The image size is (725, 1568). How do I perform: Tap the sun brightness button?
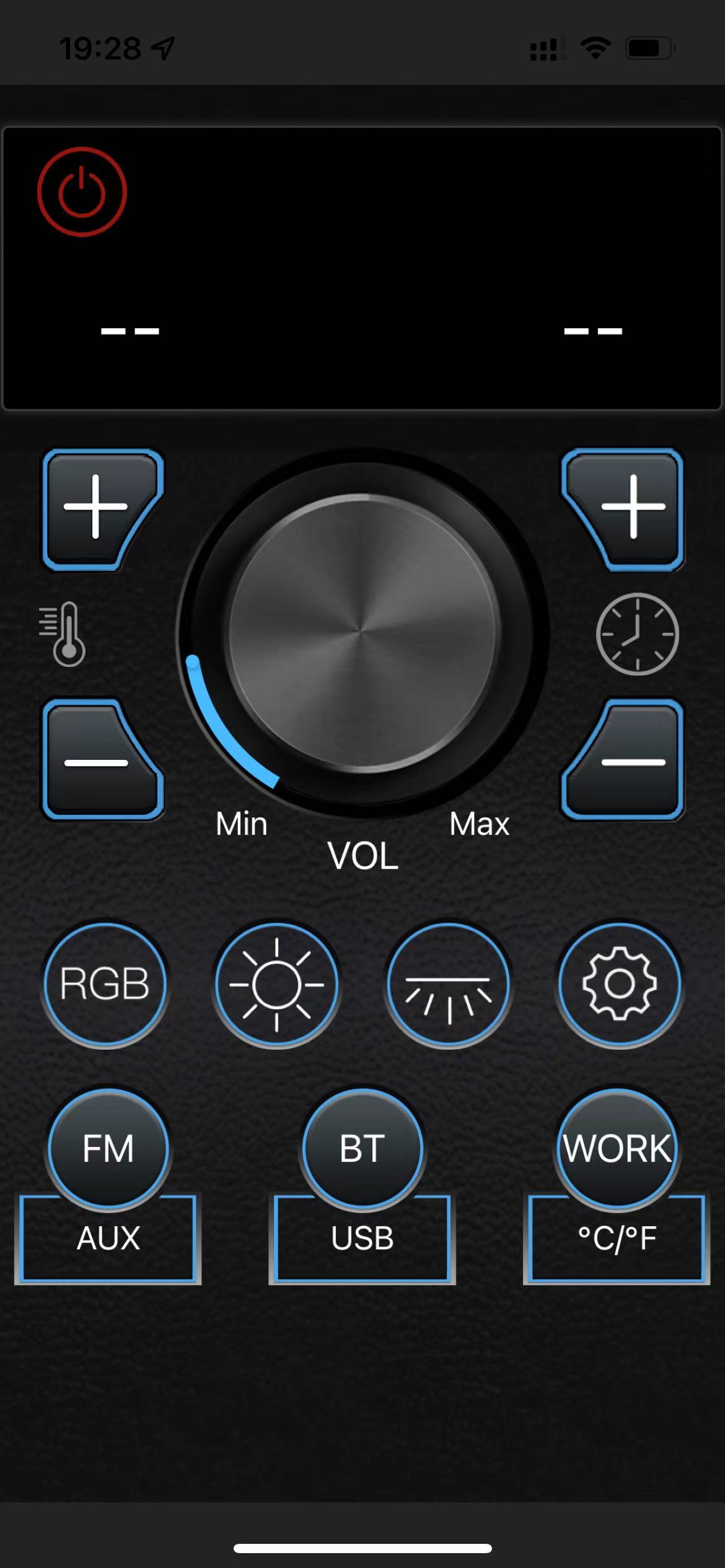click(x=276, y=983)
